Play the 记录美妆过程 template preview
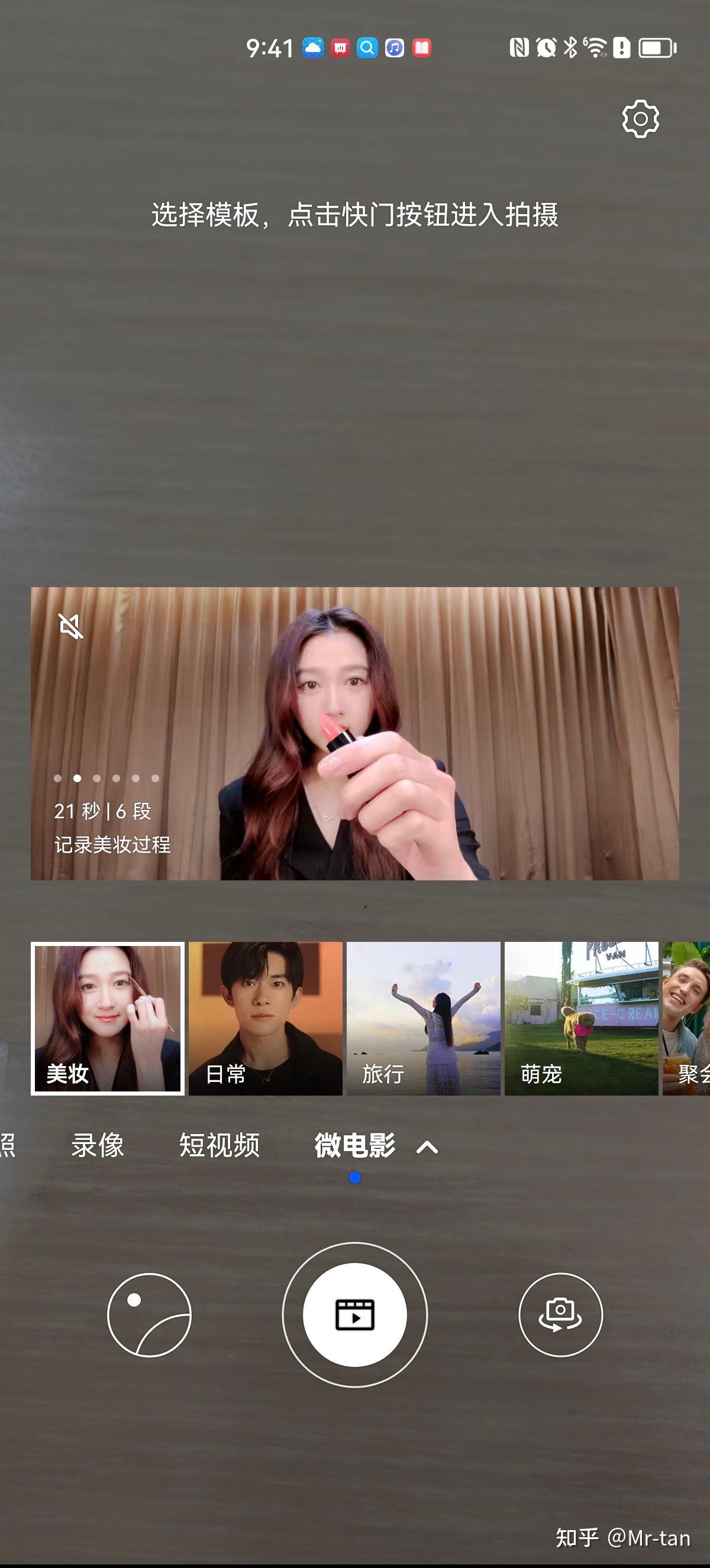 click(x=354, y=734)
